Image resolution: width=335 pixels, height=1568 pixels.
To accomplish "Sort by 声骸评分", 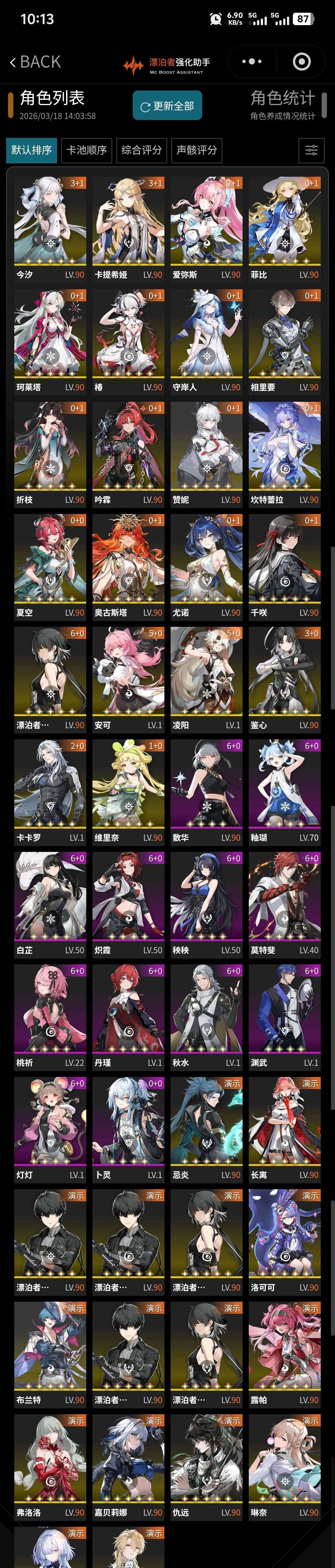I will click(196, 150).
